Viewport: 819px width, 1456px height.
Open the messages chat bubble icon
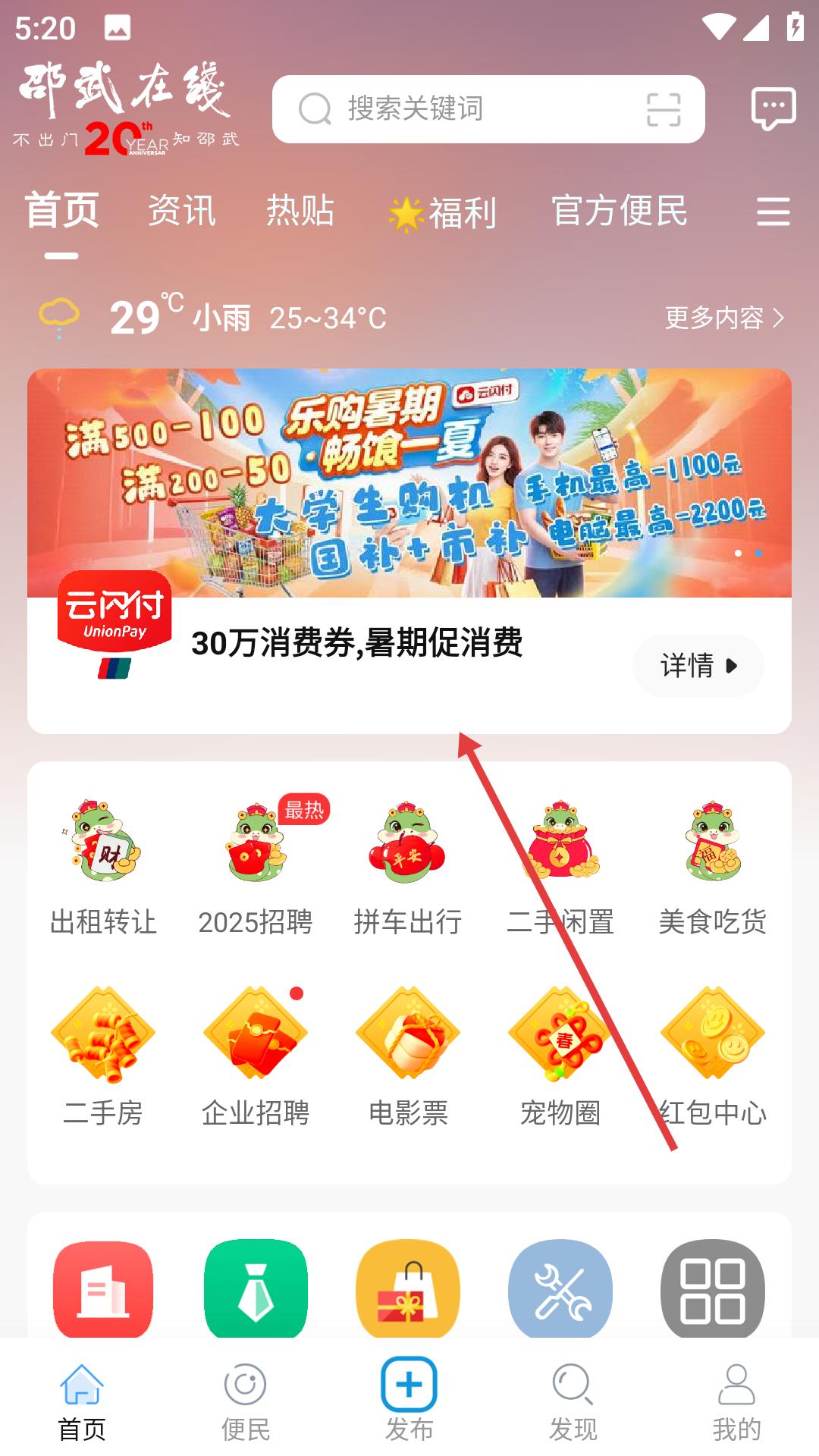click(x=773, y=109)
